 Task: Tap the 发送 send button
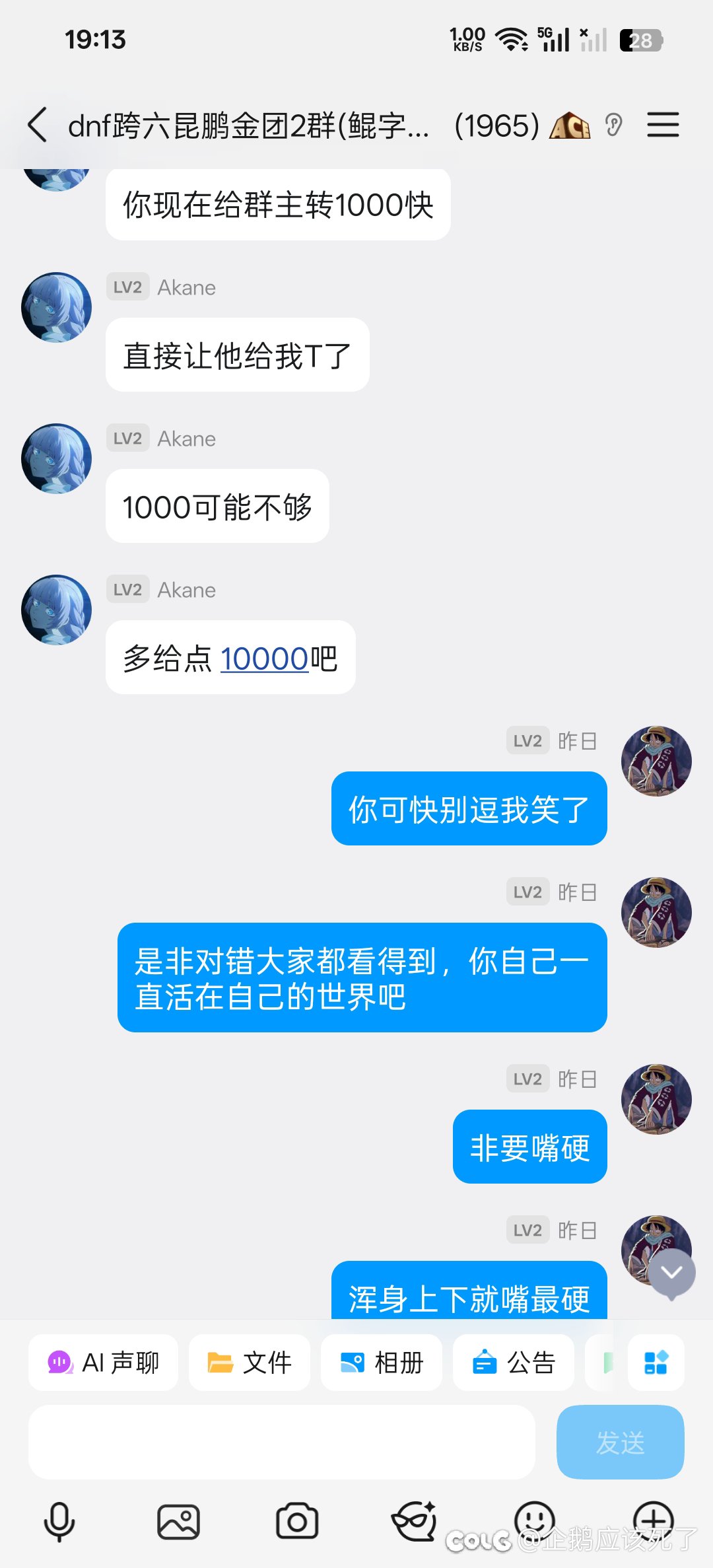tap(620, 1442)
